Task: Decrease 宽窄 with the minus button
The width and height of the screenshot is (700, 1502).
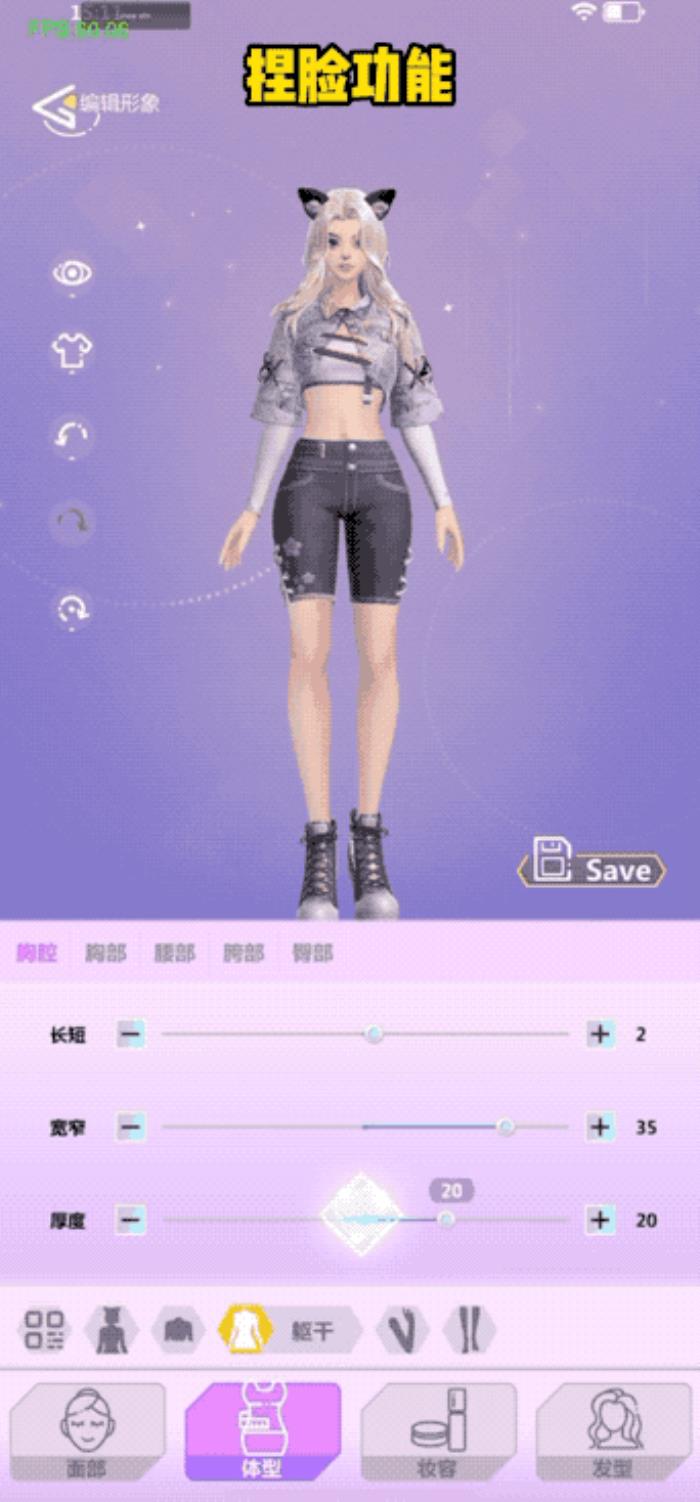Action: pyautogui.click(x=131, y=1127)
